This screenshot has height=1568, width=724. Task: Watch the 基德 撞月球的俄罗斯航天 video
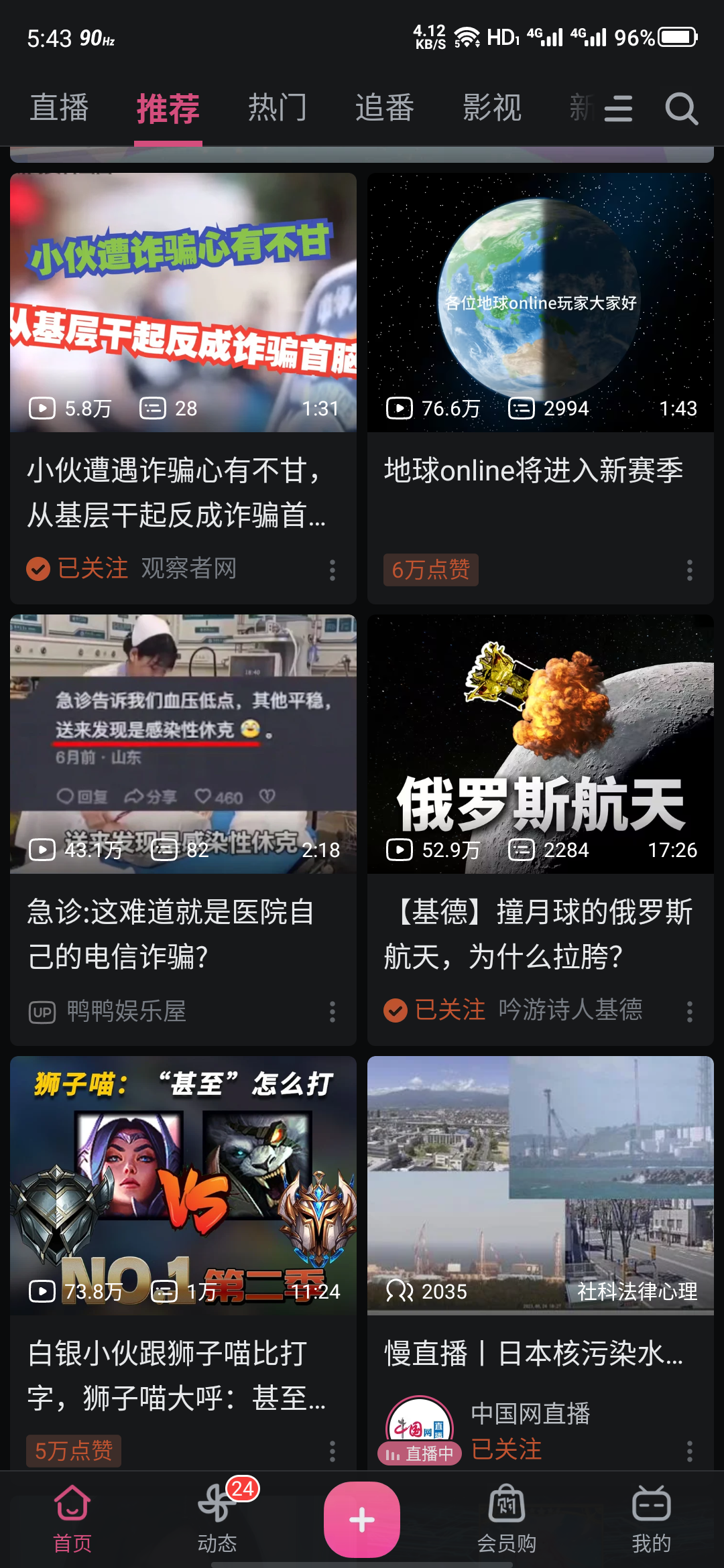coord(540,744)
